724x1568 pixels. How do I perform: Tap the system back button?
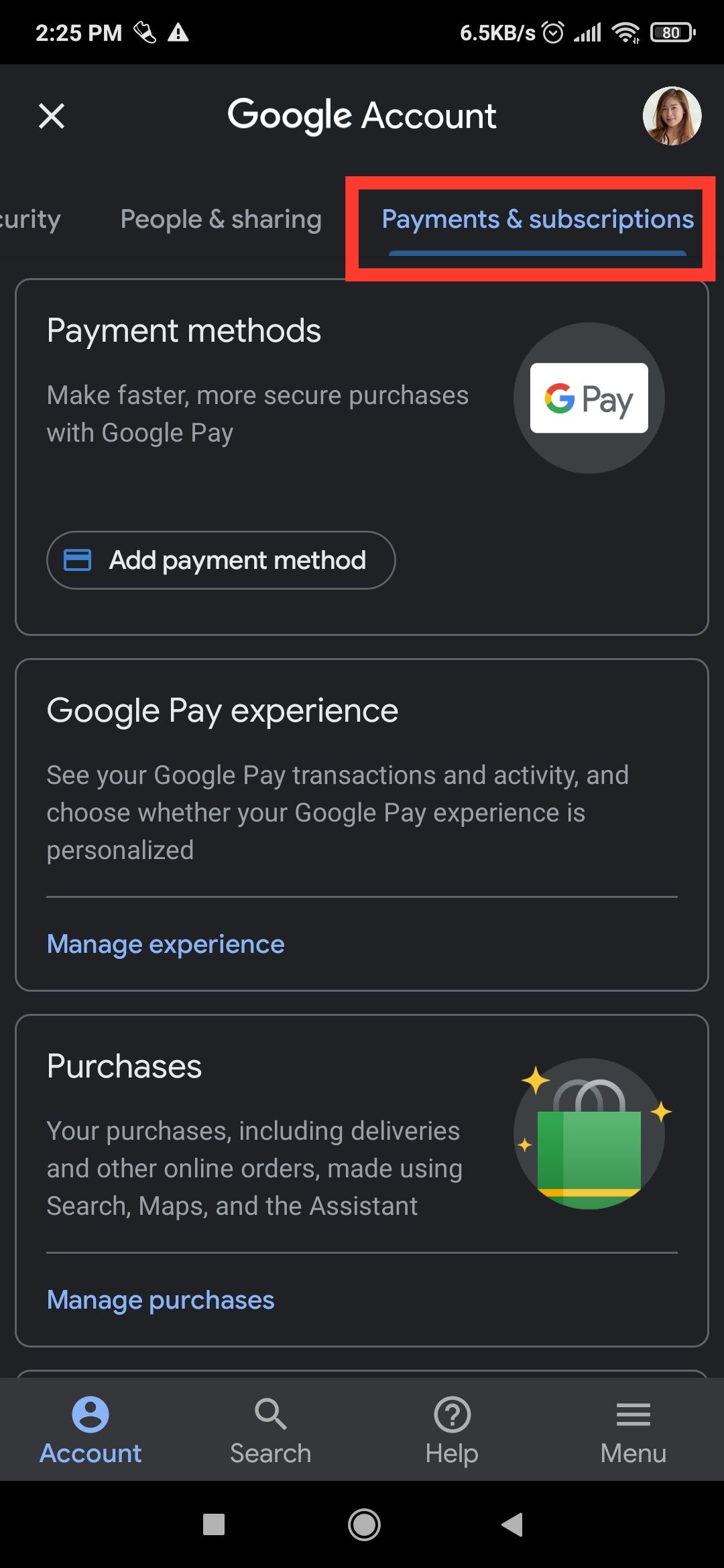512,1524
